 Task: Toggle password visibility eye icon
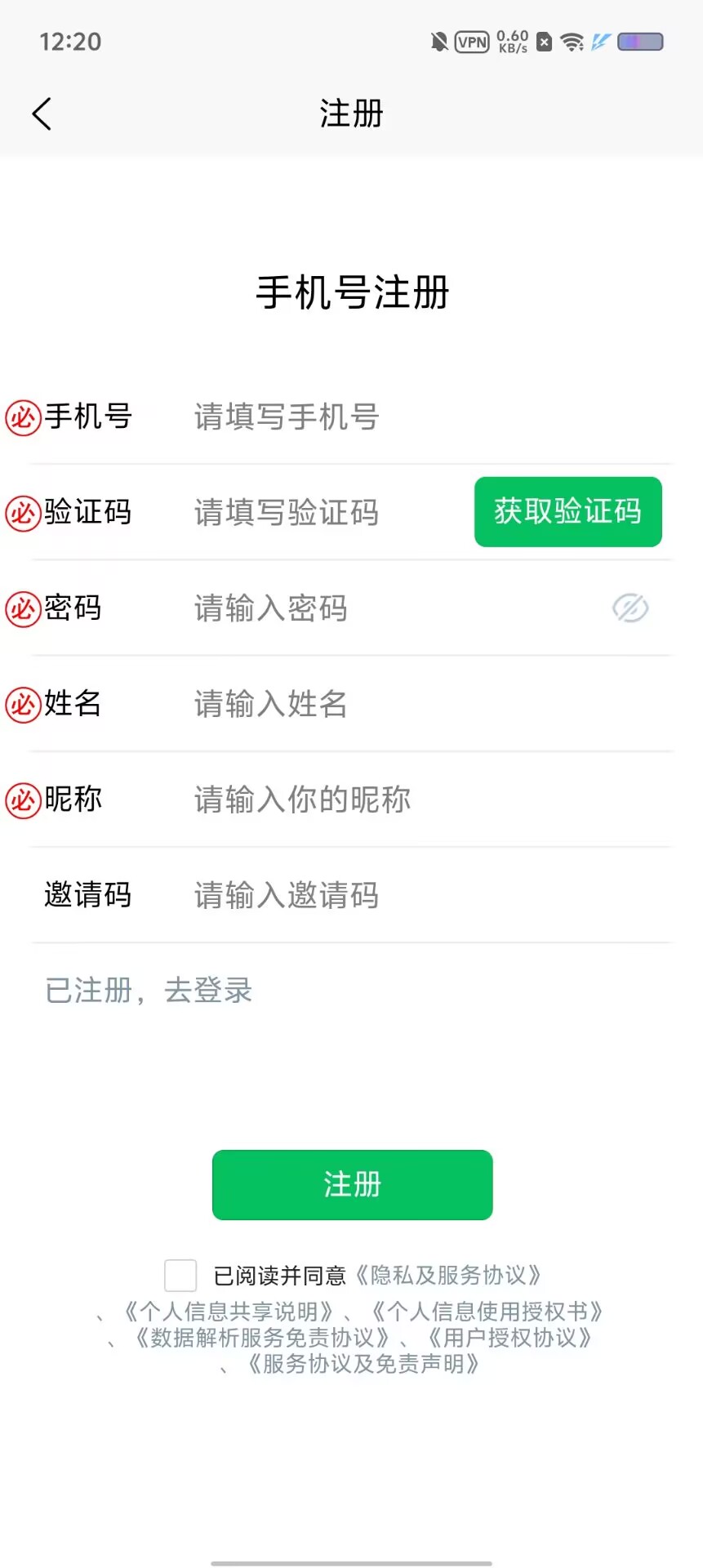[x=630, y=608]
